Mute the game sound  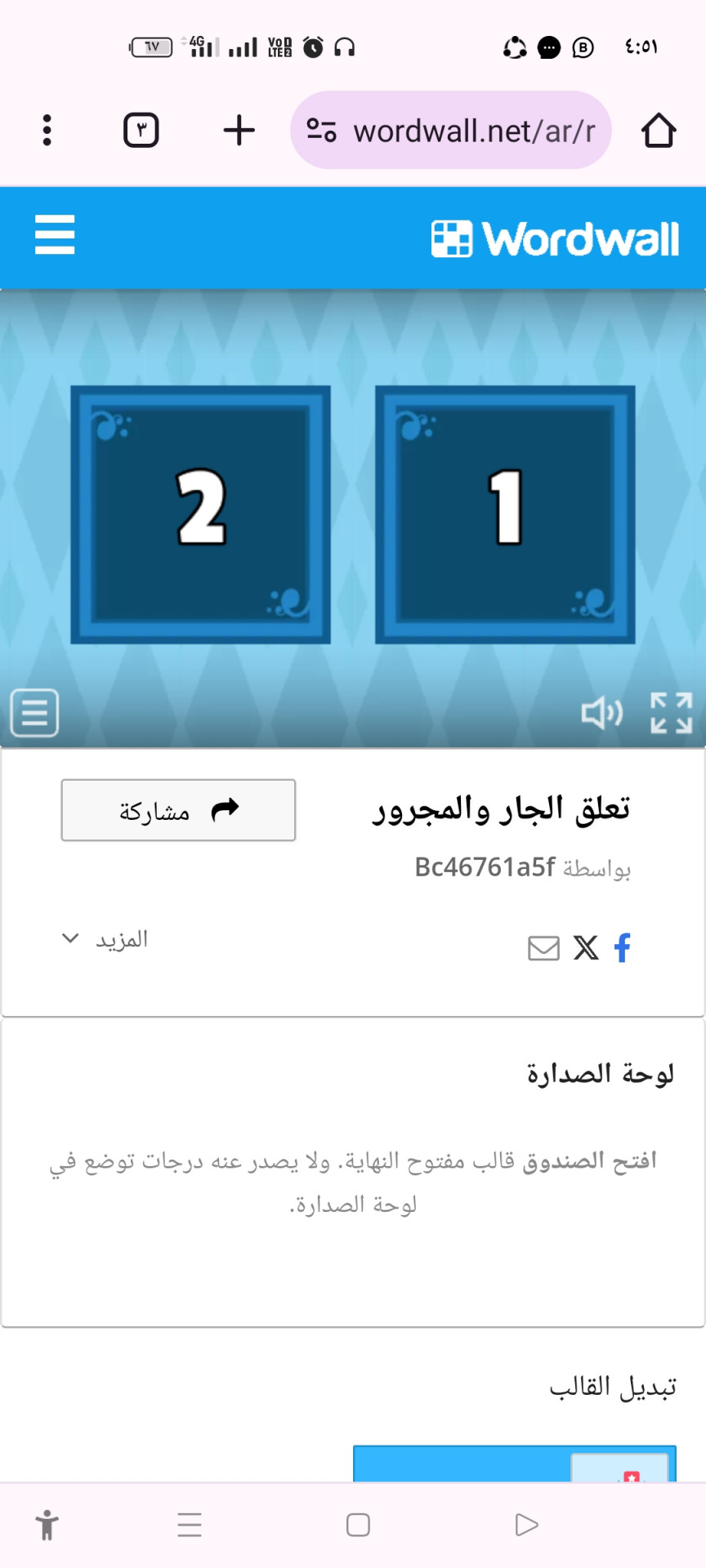[x=601, y=713]
